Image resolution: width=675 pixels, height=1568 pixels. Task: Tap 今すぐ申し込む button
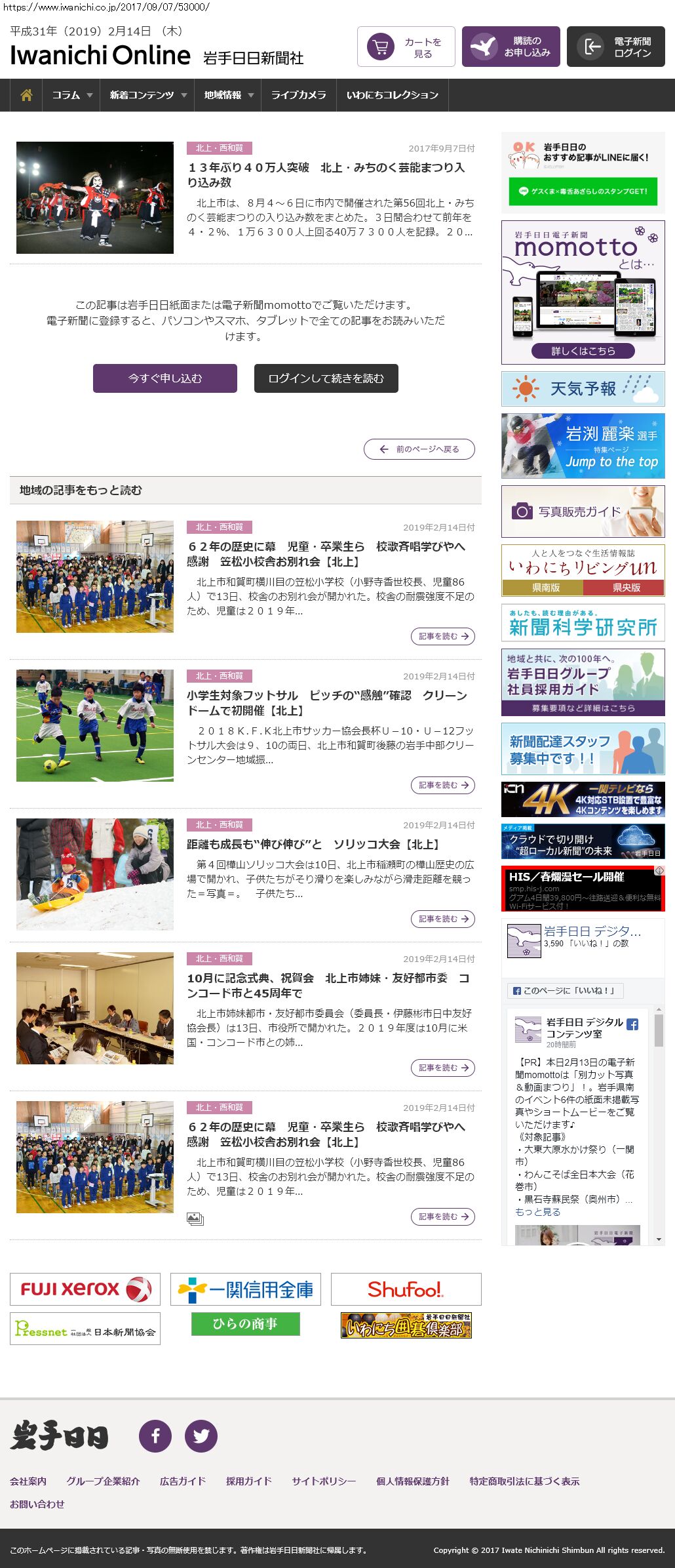coord(165,378)
